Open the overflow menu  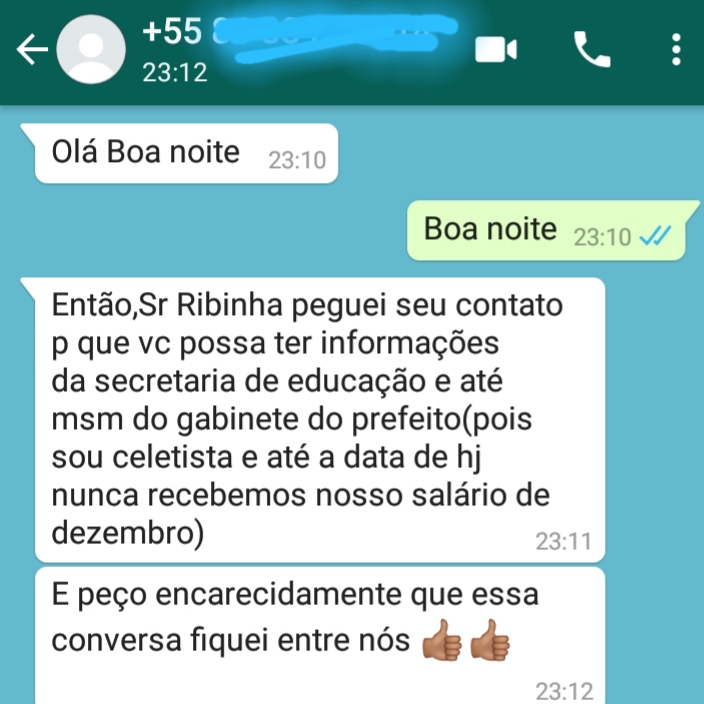(x=676, y=49)
